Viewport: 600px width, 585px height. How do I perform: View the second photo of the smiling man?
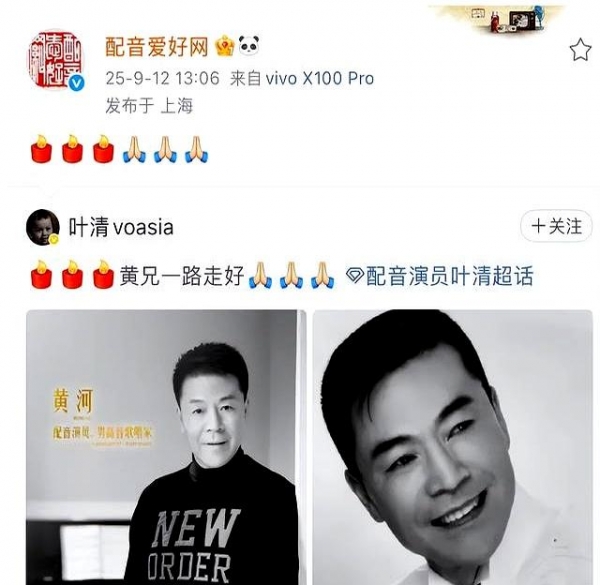(452, 447)
